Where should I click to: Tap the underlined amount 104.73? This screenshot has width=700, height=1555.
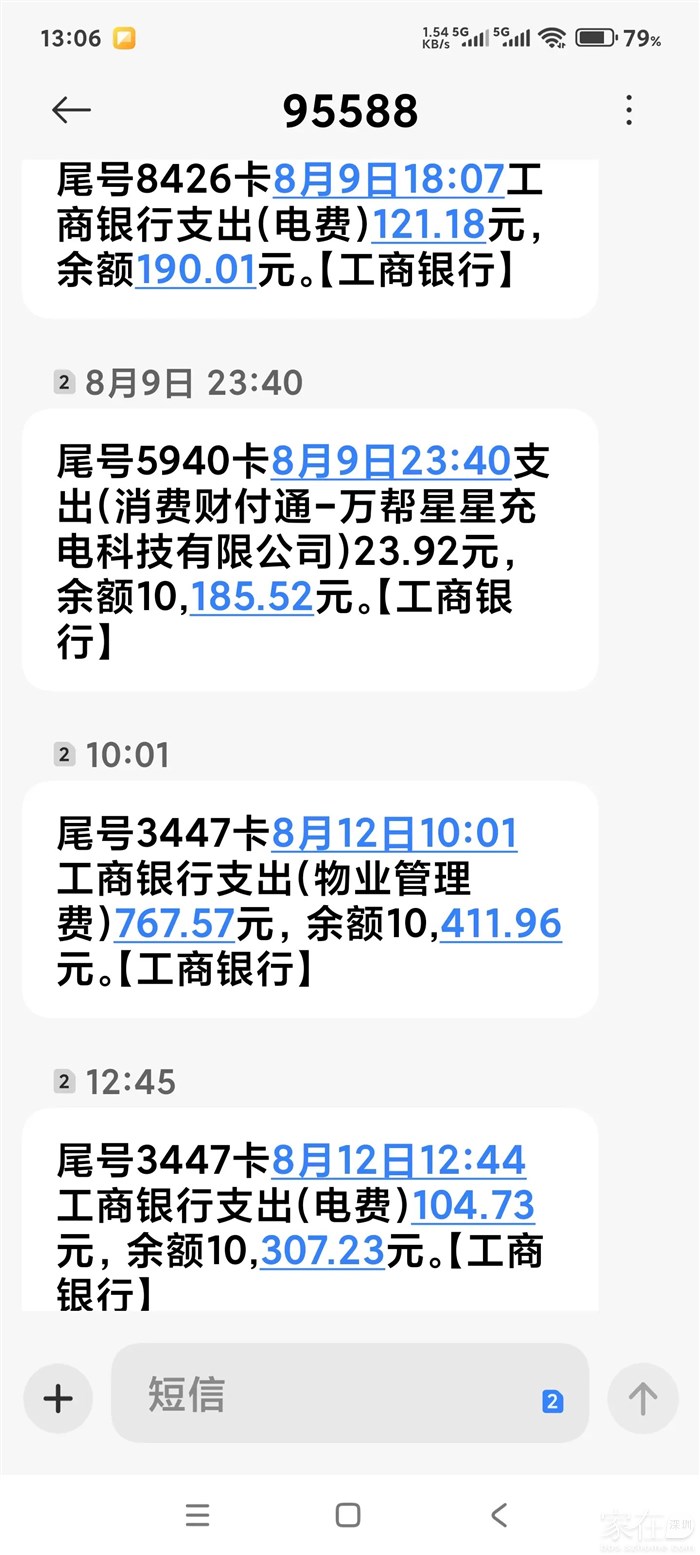pos(473,1205)
